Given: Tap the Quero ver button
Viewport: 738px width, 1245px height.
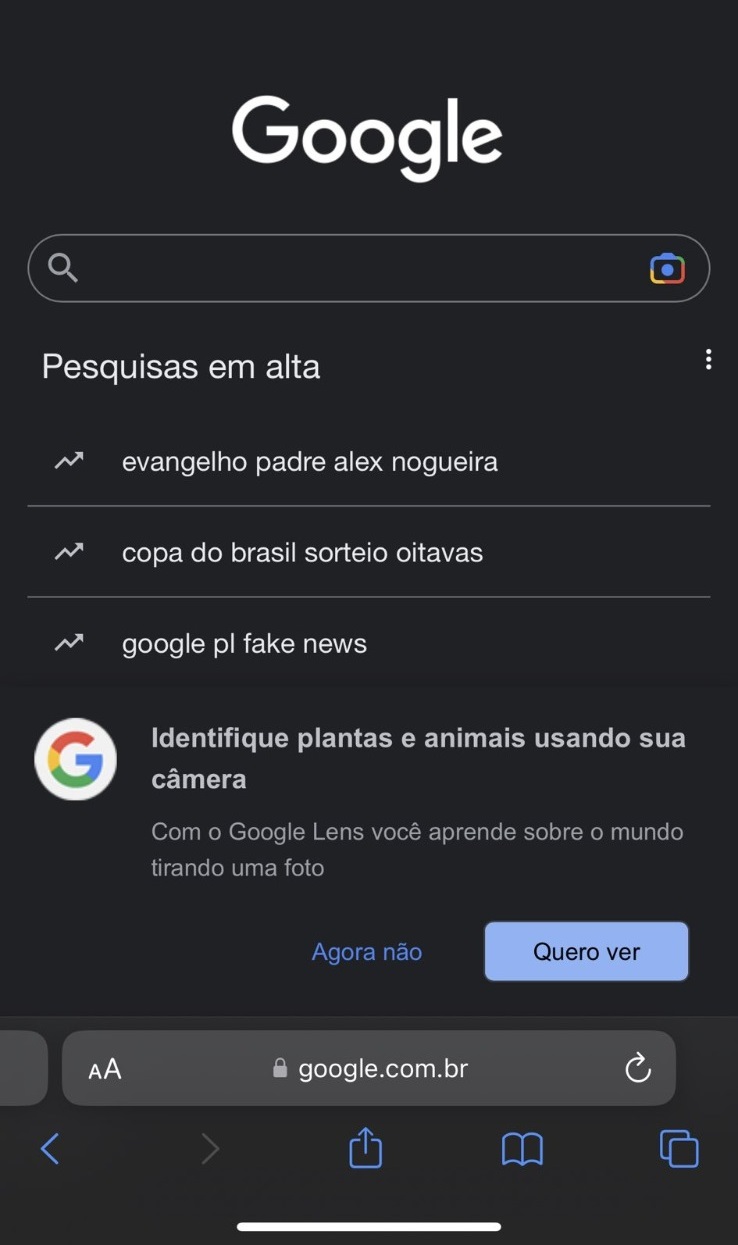Looking at the screenshot, I should click(x=586, y=952).
